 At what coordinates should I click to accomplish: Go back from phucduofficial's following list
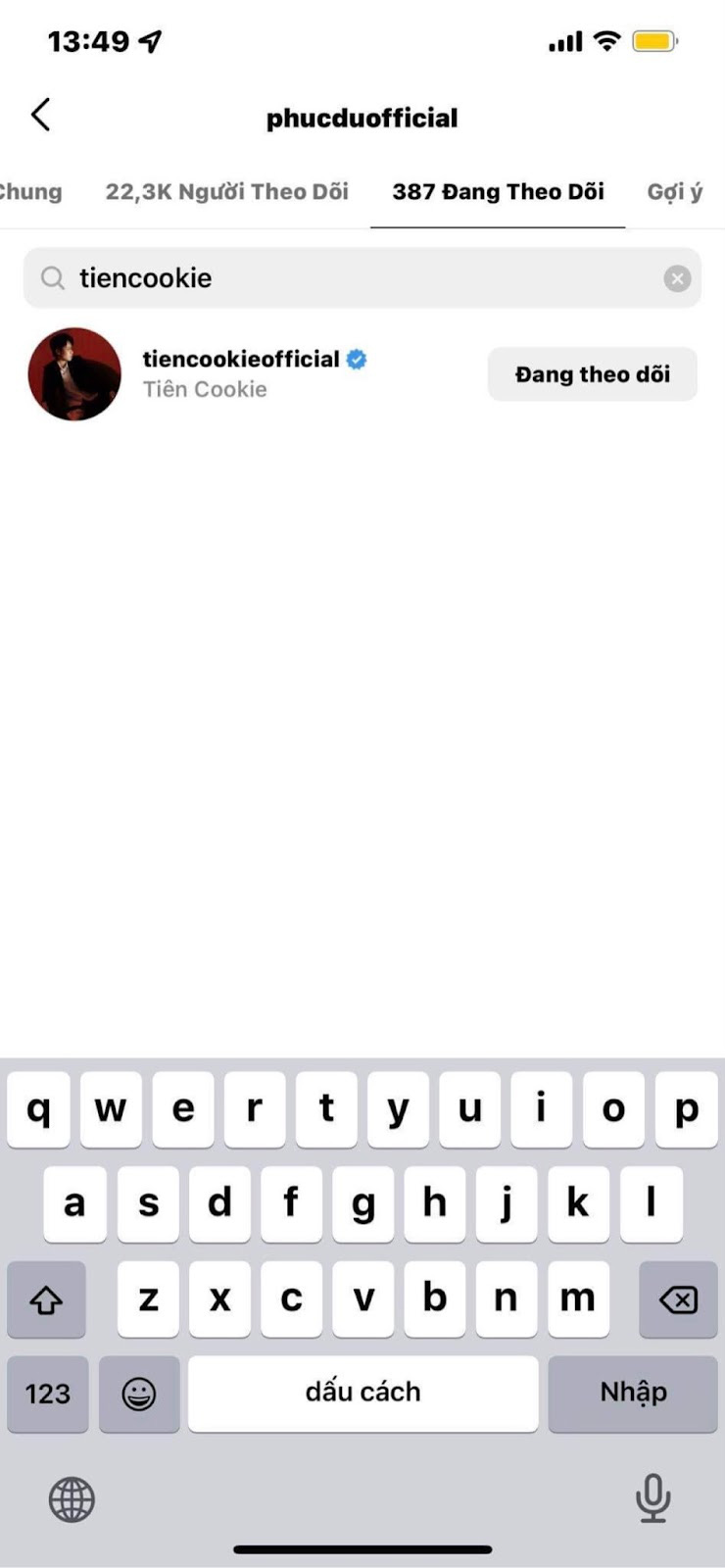click(x=40, y=115)
